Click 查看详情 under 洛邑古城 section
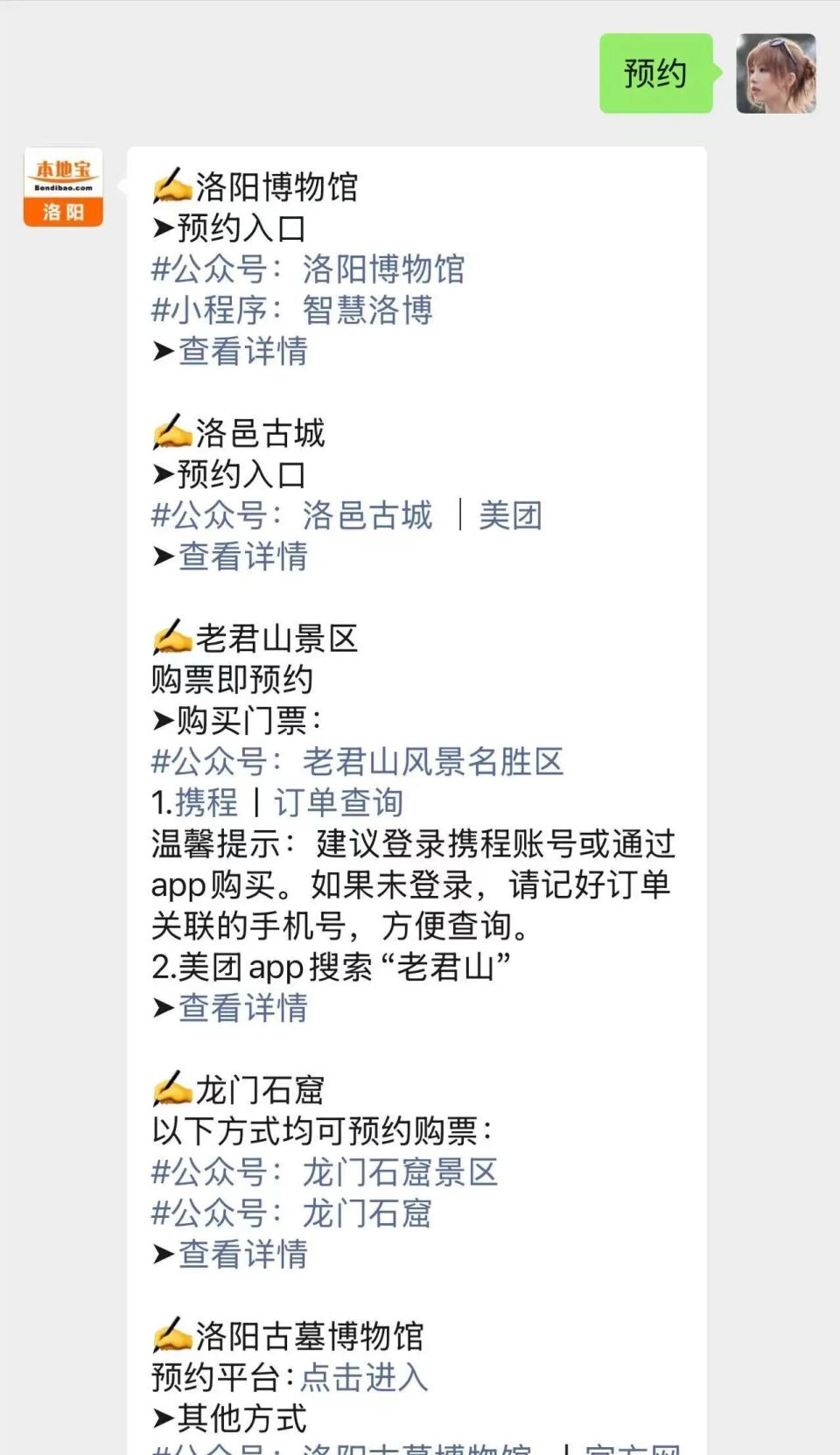This screenshot has height=1455, width=840. 242,556
